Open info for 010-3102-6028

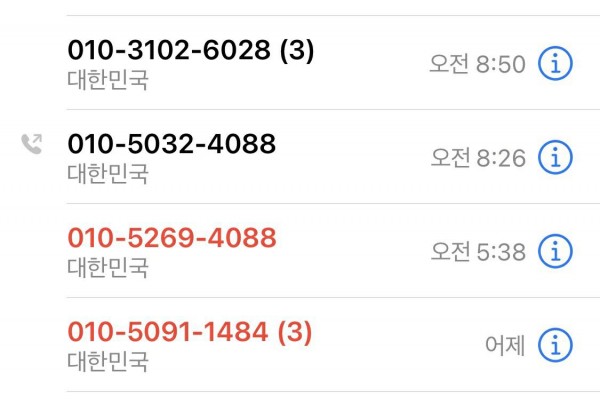click(x=556, y=64)
